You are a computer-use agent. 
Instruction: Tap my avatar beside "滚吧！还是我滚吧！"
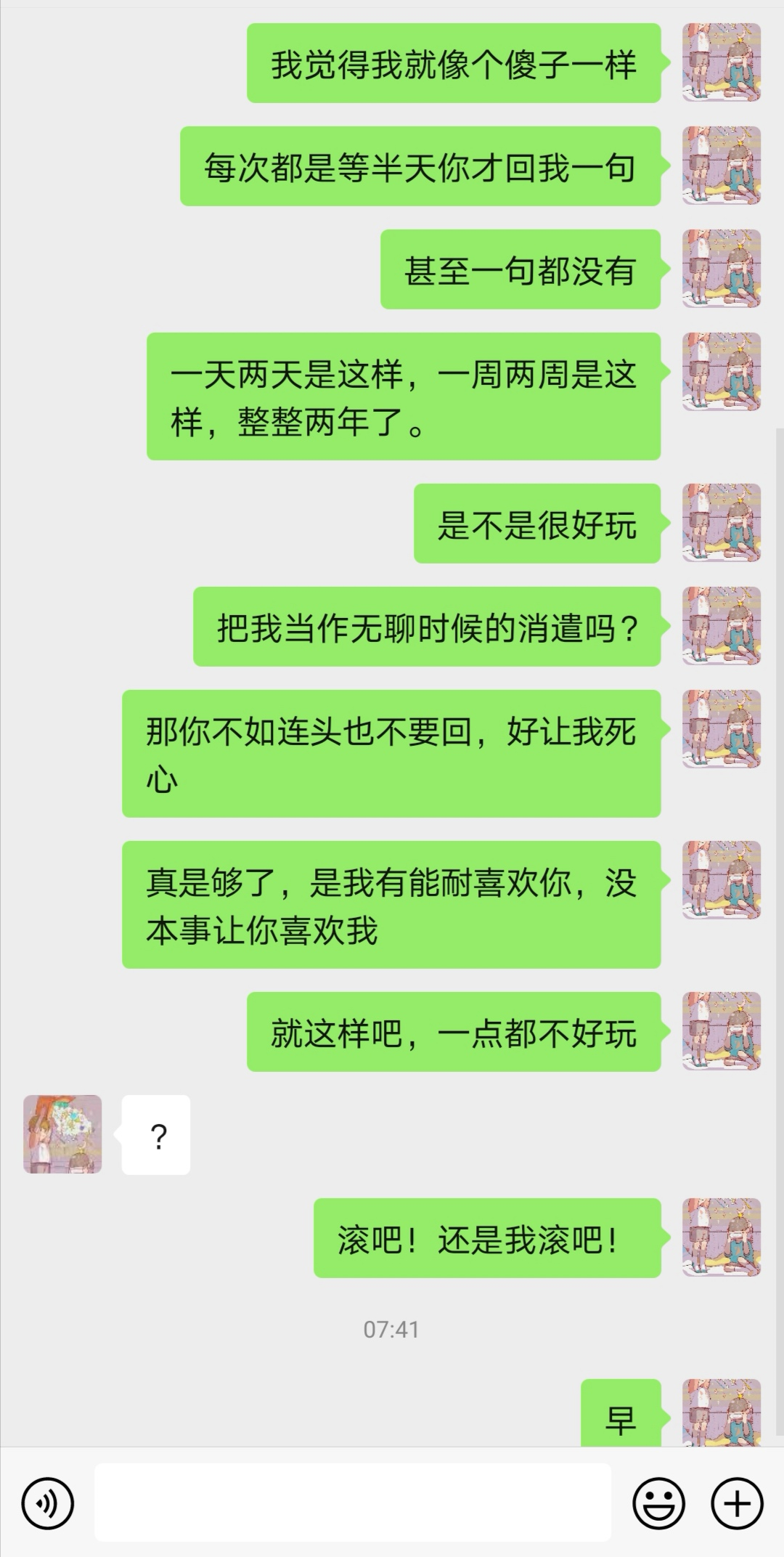pyautogui.click(x=721, y=1237)
